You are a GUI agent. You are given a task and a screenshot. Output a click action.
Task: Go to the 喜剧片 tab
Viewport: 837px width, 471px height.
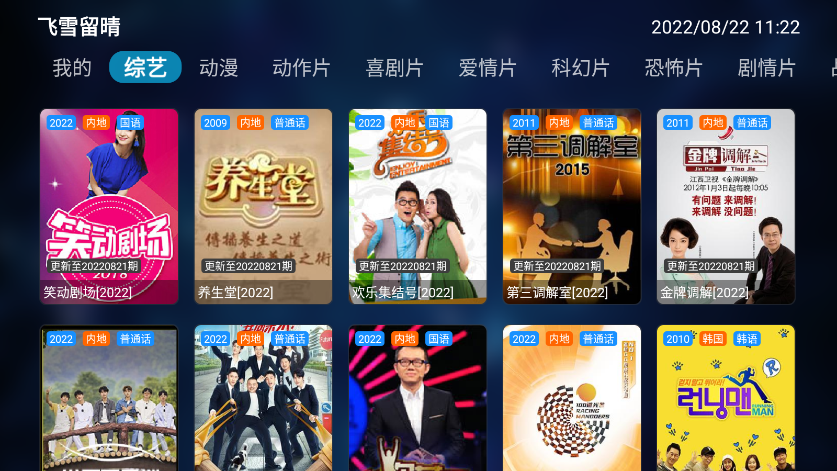tap(394, 68)
